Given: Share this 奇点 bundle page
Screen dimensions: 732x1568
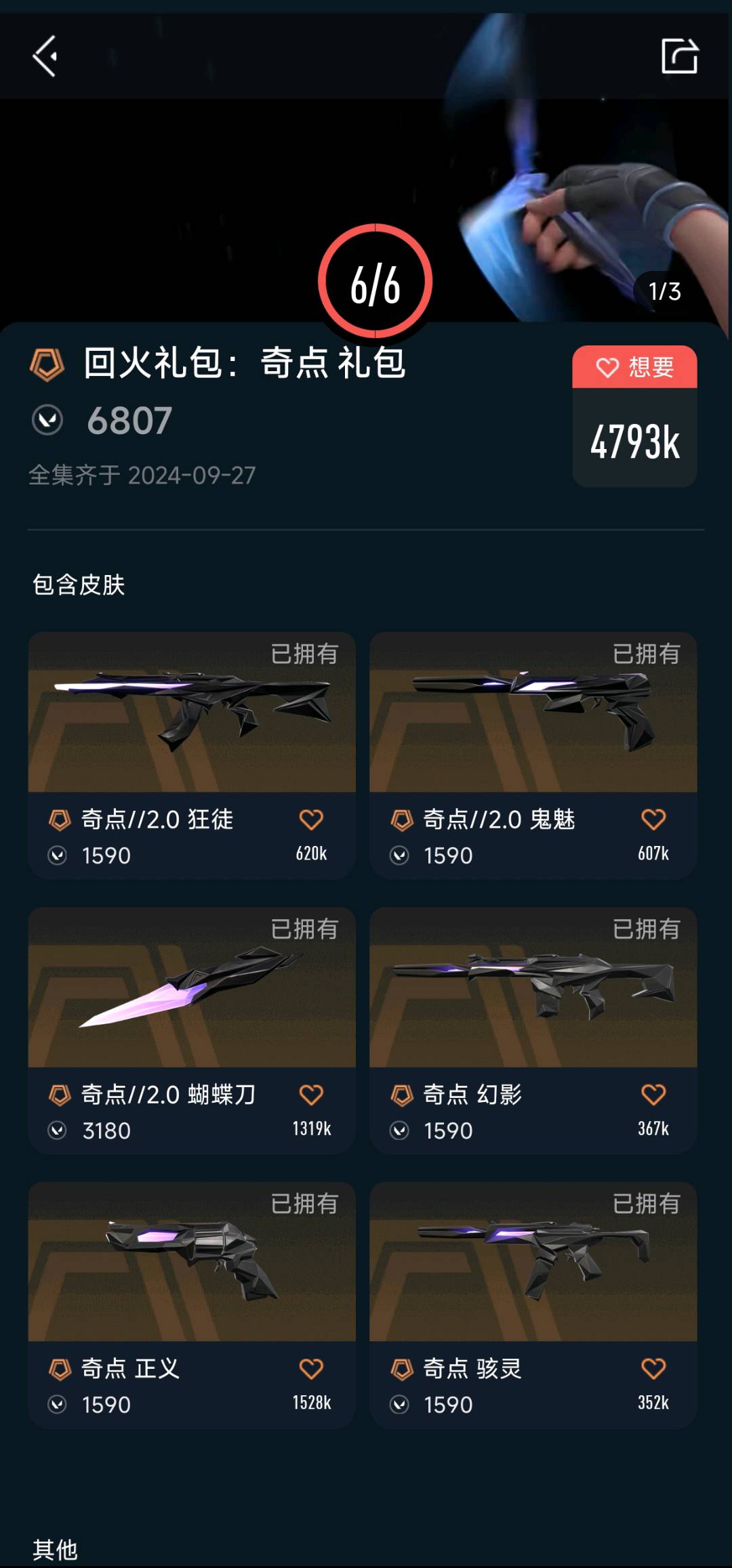Looking at the screenshot, I should coord(679,56).
